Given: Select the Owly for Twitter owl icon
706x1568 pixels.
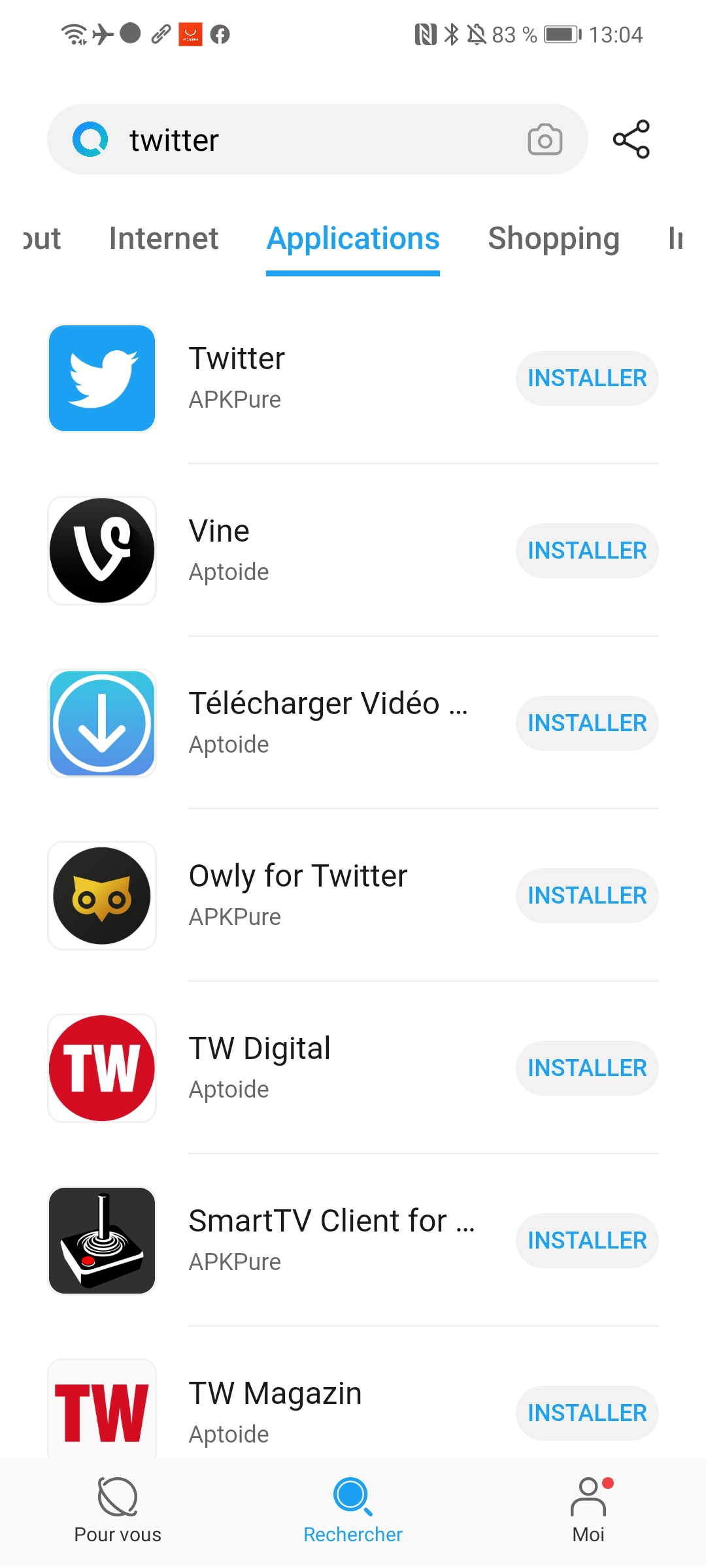Looking at the screenshot, I should point(102,896).
